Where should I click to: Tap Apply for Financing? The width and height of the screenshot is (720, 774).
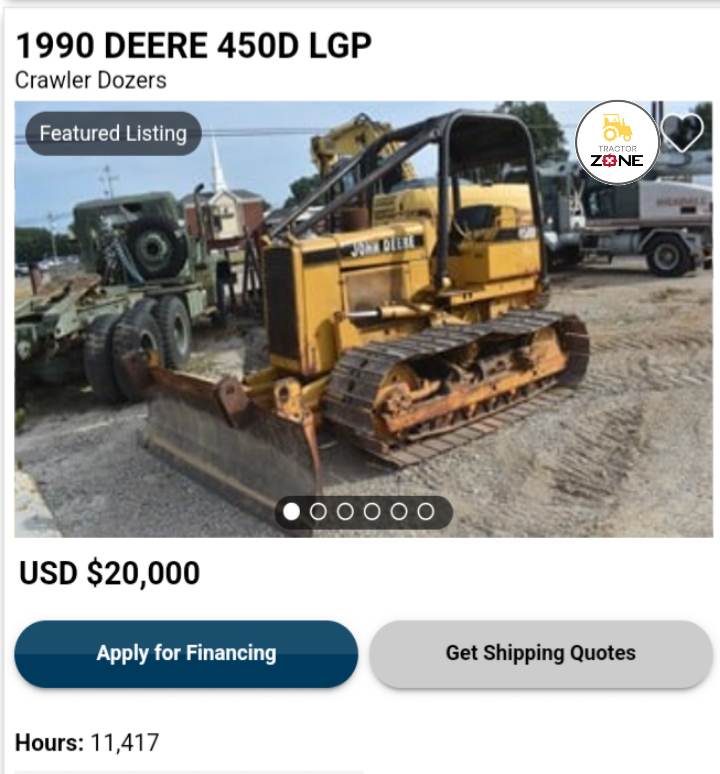[186, 654]
